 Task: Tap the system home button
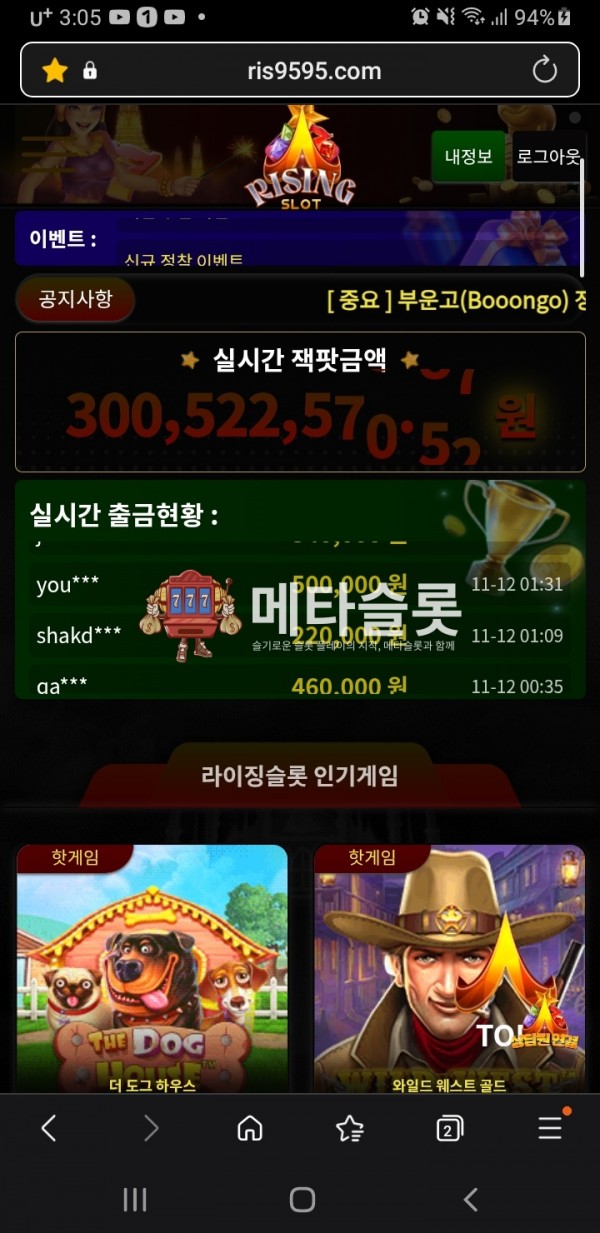tap(301, 1200)
